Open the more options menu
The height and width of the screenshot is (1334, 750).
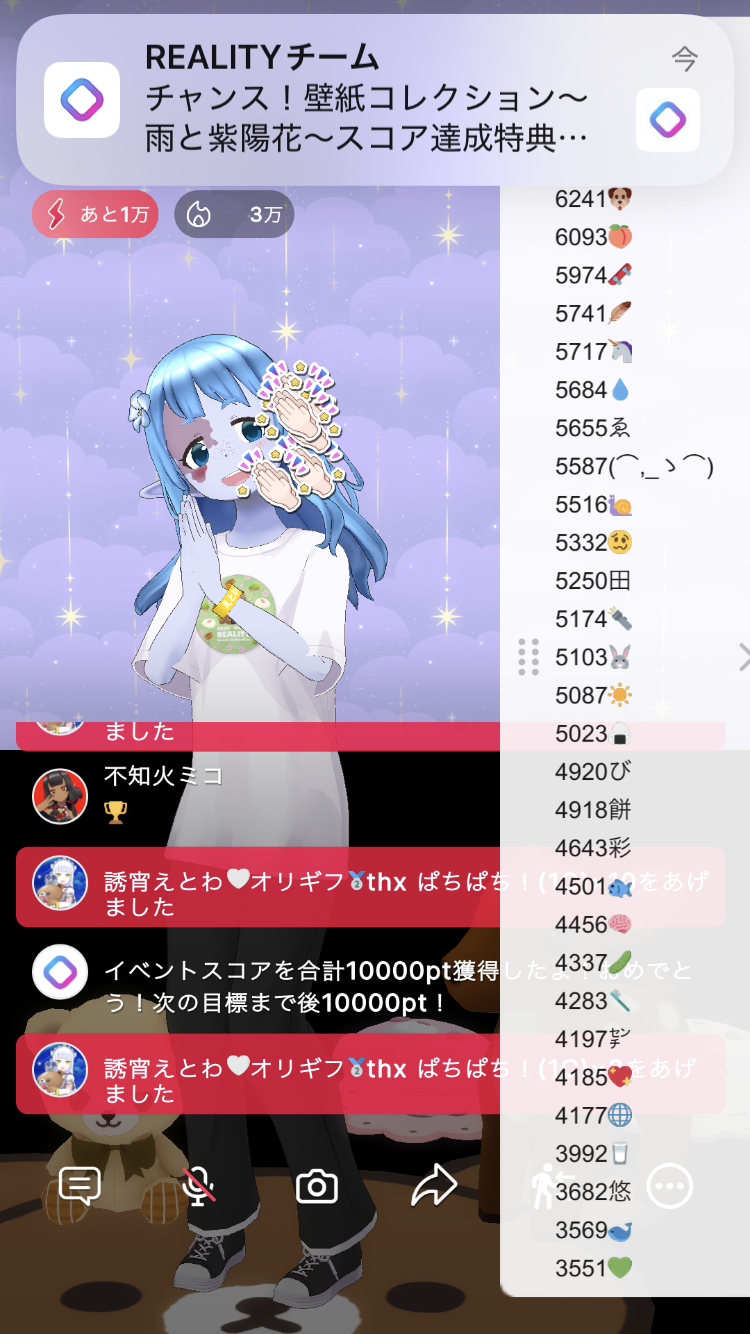(669, 1186)
